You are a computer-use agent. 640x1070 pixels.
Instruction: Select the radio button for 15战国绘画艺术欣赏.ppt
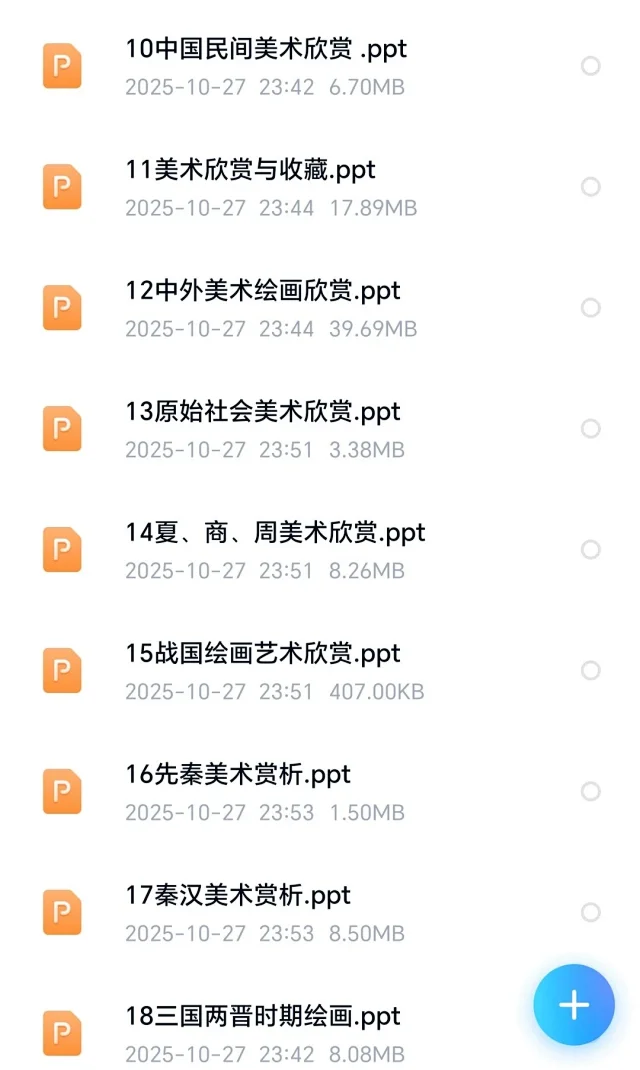(591, 671)
